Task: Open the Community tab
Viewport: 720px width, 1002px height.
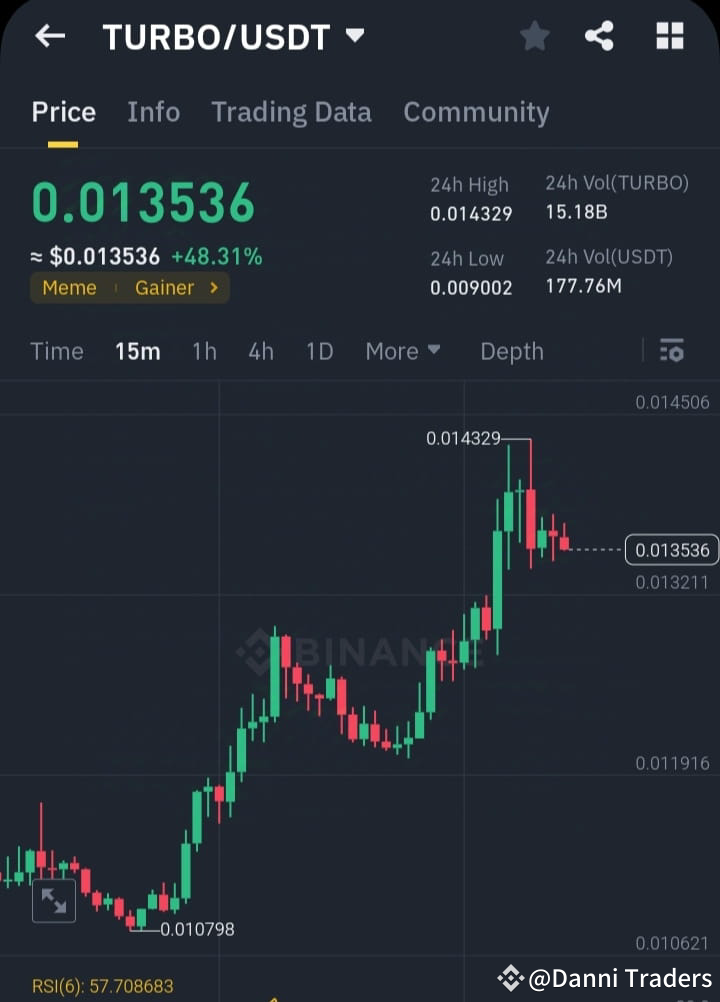Action: click(477, 112)
